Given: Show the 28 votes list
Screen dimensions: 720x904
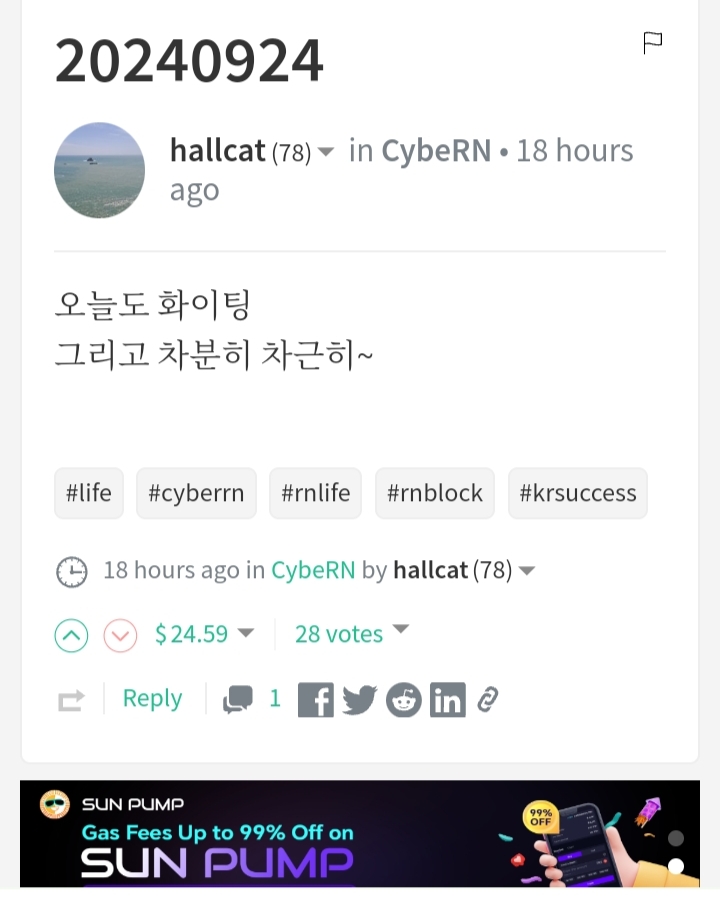Looking at the screenshot, I should point(351,634).
